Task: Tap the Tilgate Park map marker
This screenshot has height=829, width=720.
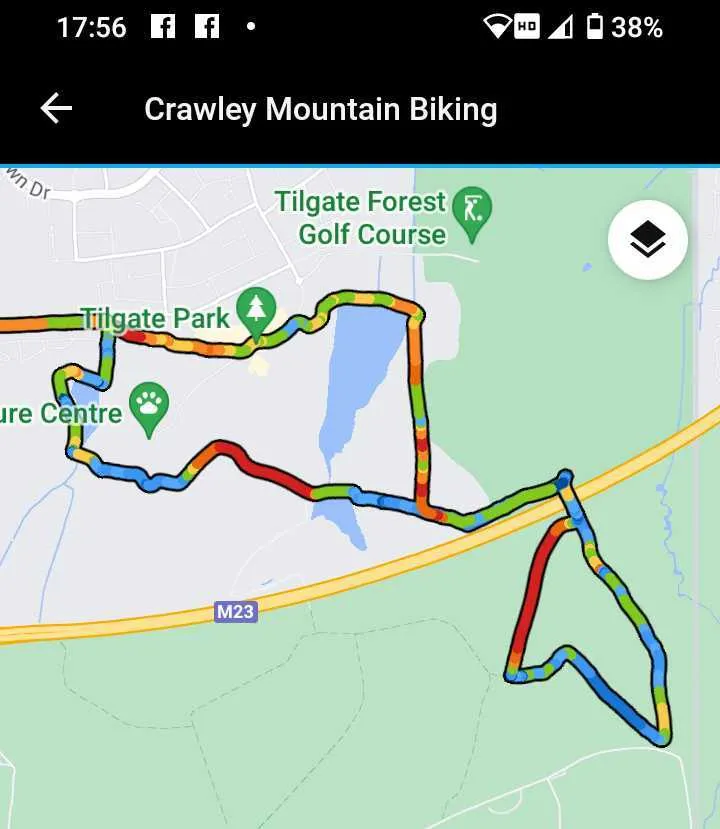Action: [257, 309]
